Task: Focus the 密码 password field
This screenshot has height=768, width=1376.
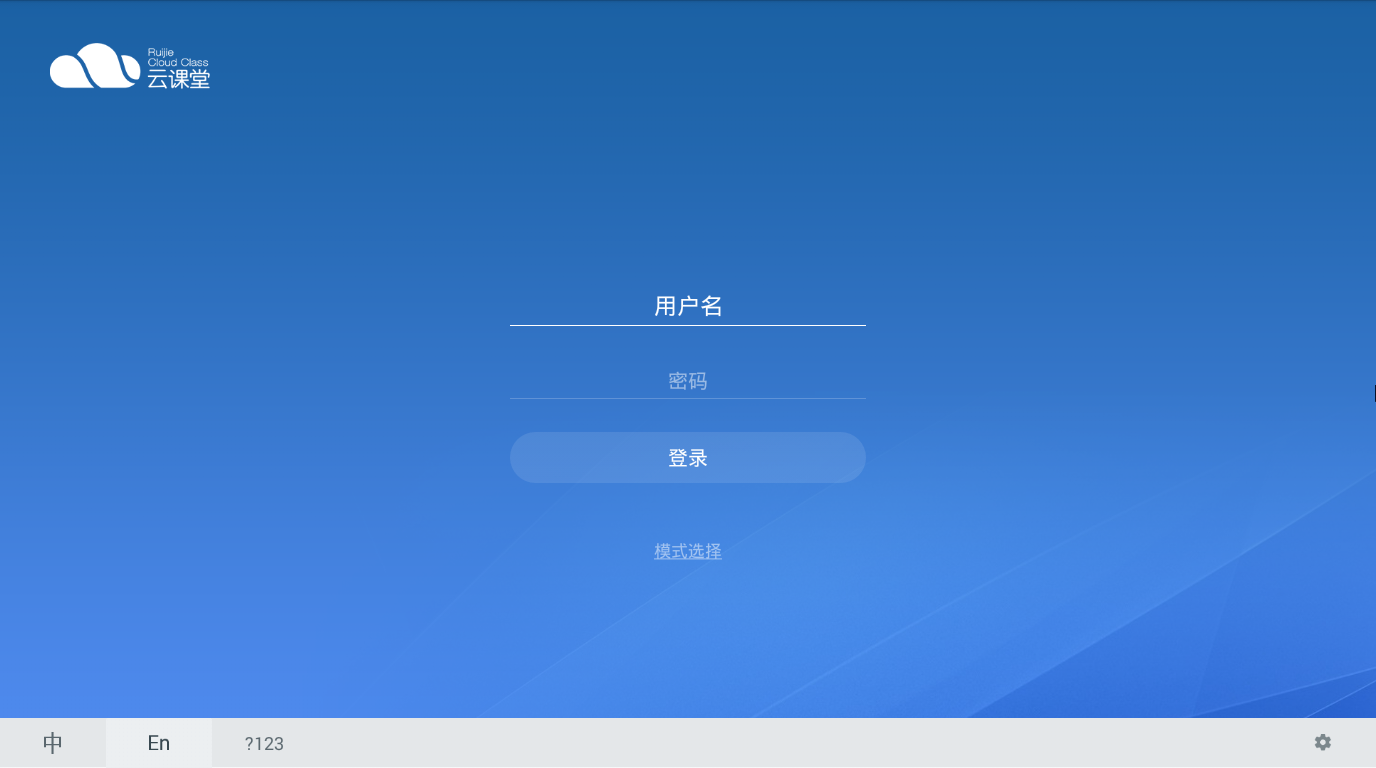Action: pos(687,381)
